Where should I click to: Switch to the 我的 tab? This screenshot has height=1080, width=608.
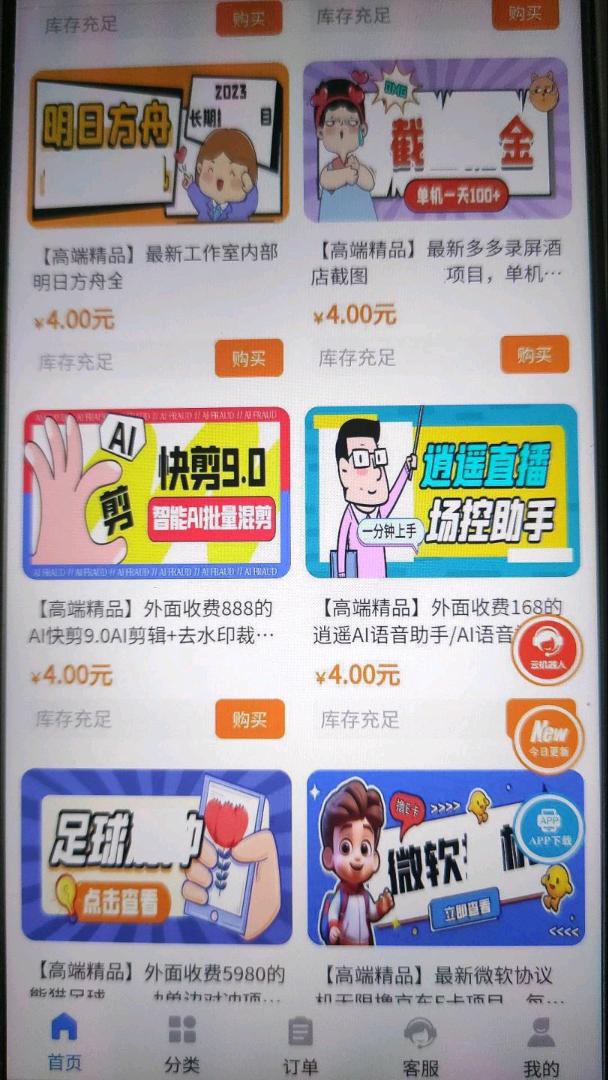click(x=540, y=1042)
